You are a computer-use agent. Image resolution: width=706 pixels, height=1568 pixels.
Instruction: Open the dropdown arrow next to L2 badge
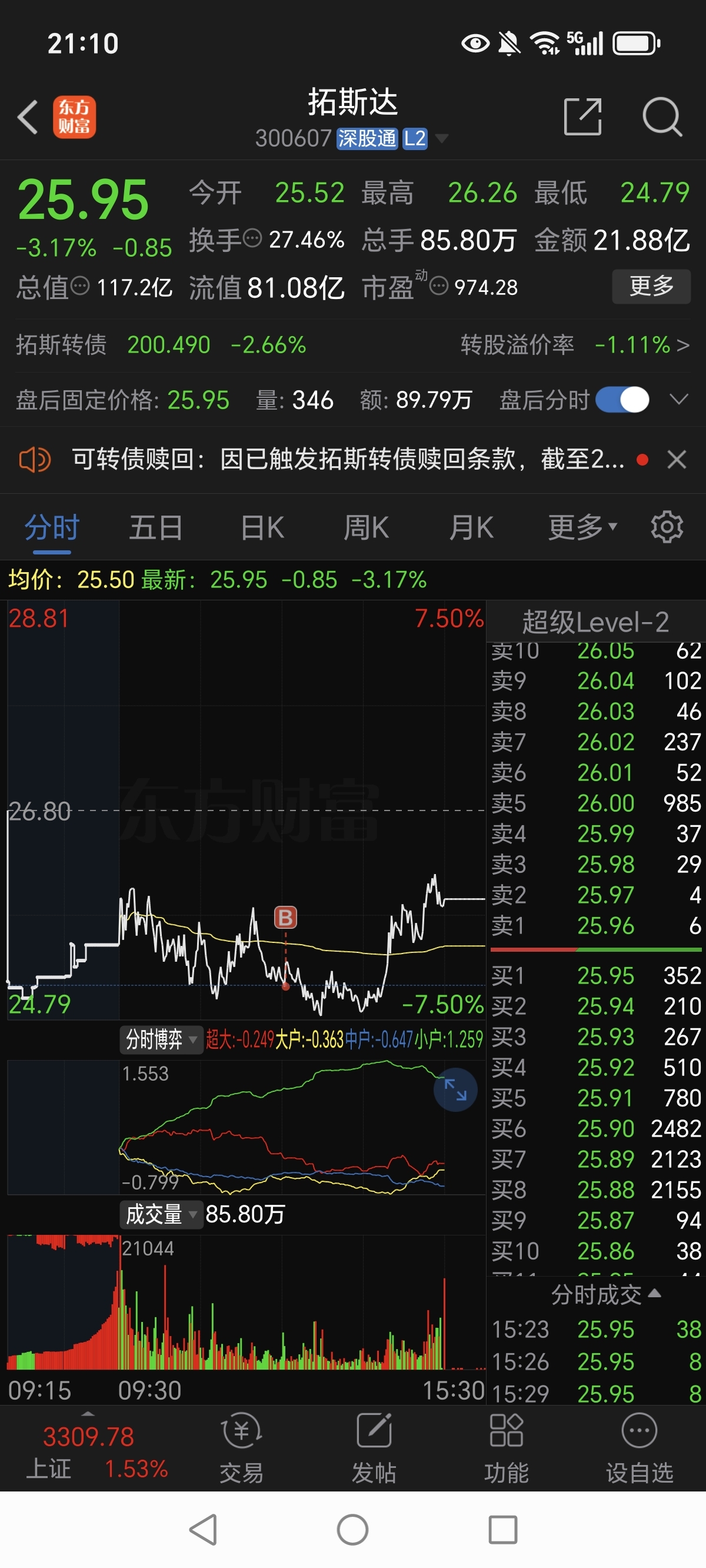click(x=444, y=139)
